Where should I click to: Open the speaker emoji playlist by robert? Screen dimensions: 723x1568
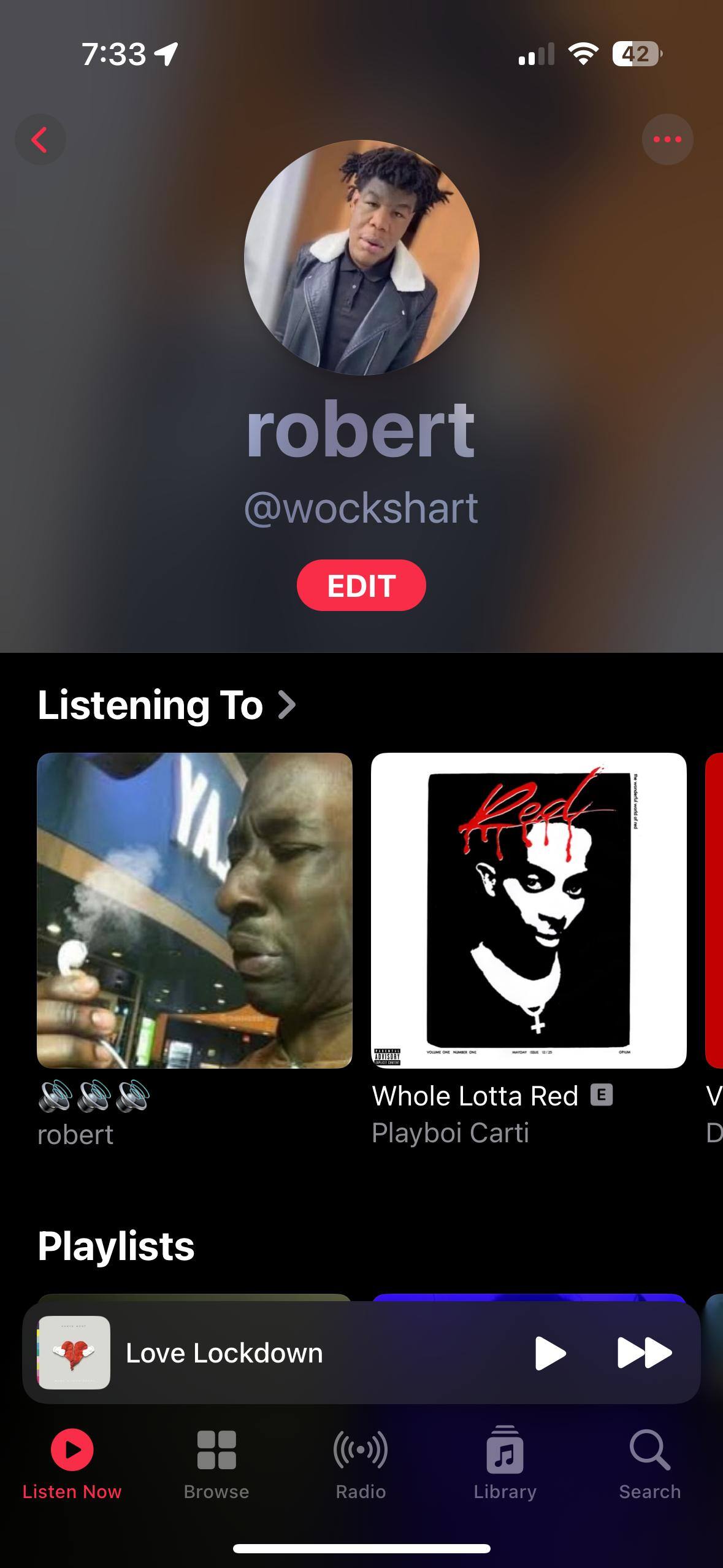coord(194,910)
